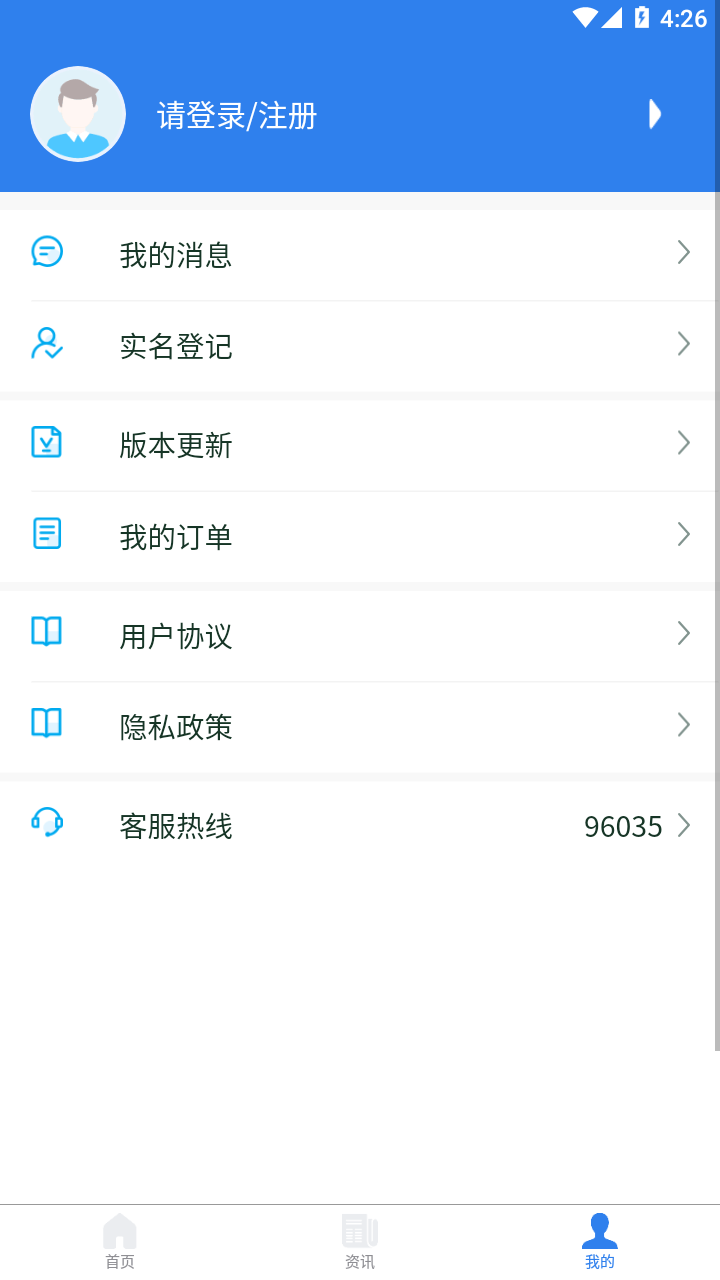The image size is (720, 1280).
Task: Tap the document icon next to 我的订单
Action: [x=47, y=534]
